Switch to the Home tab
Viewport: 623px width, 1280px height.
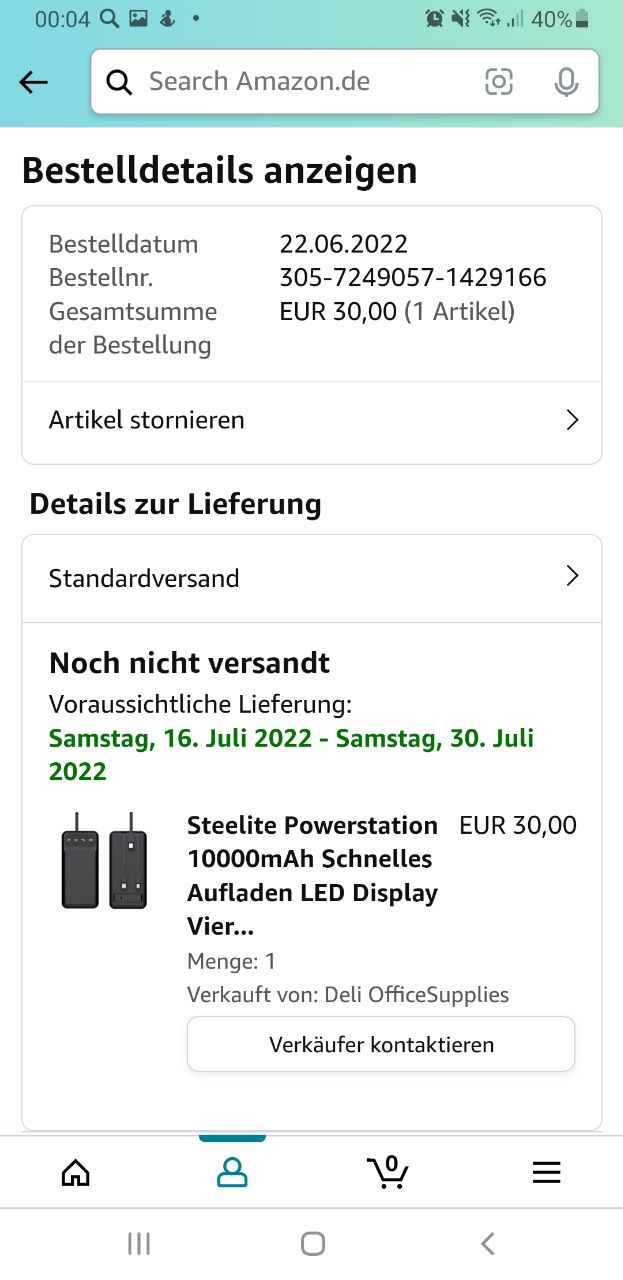(x=76, y=1172)
